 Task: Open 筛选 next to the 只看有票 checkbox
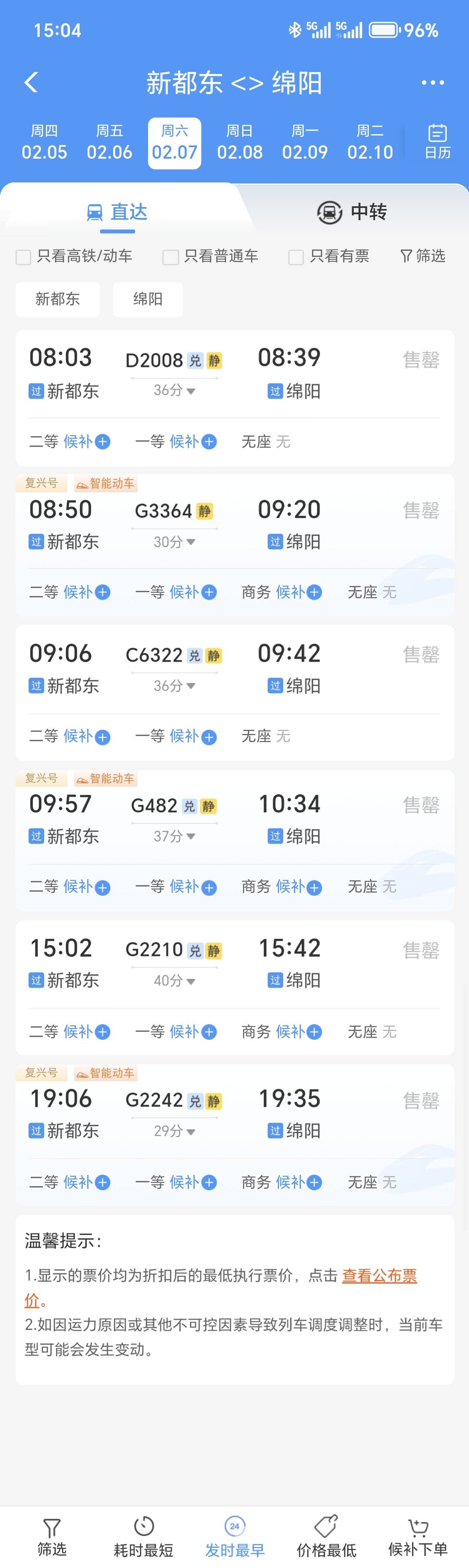(423, 256)
